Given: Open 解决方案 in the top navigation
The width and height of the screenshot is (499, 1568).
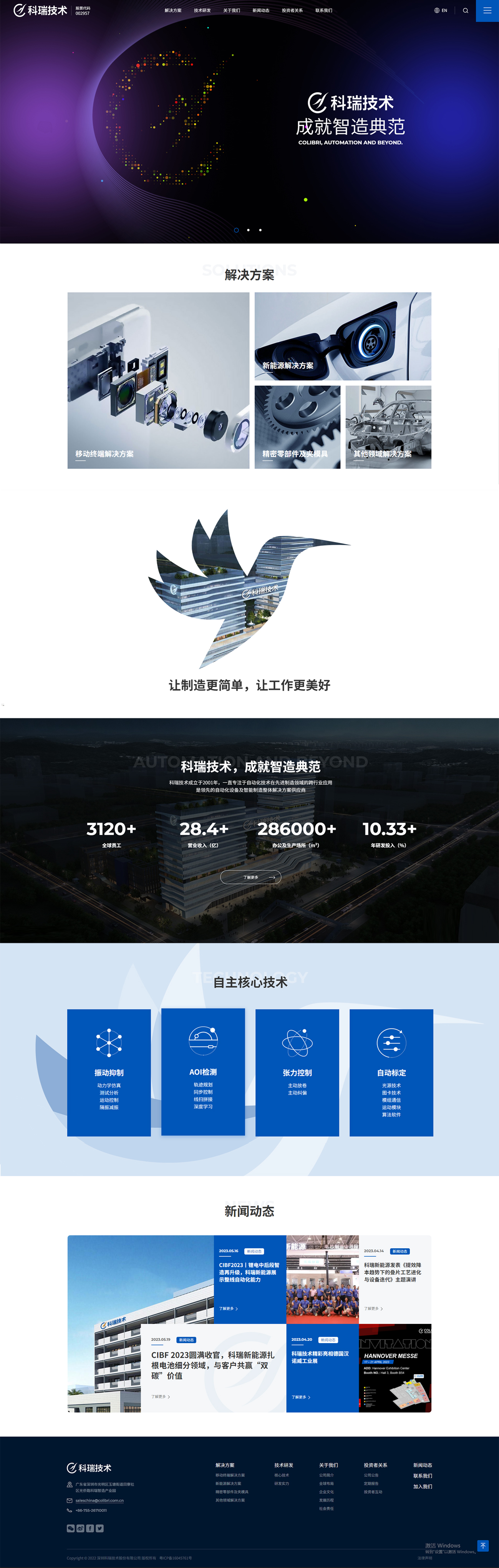Looking at the screenshot, I should coord(173,10).
